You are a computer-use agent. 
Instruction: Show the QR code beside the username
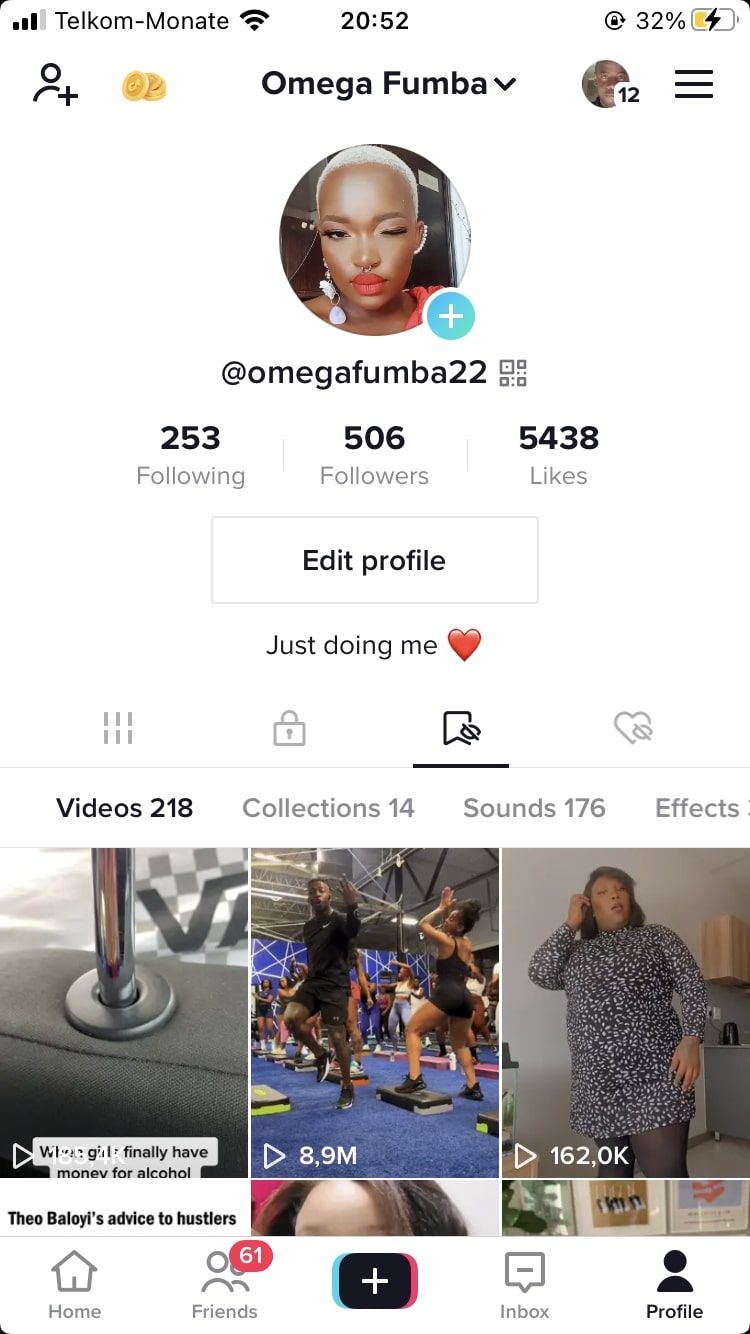point(513,373)
